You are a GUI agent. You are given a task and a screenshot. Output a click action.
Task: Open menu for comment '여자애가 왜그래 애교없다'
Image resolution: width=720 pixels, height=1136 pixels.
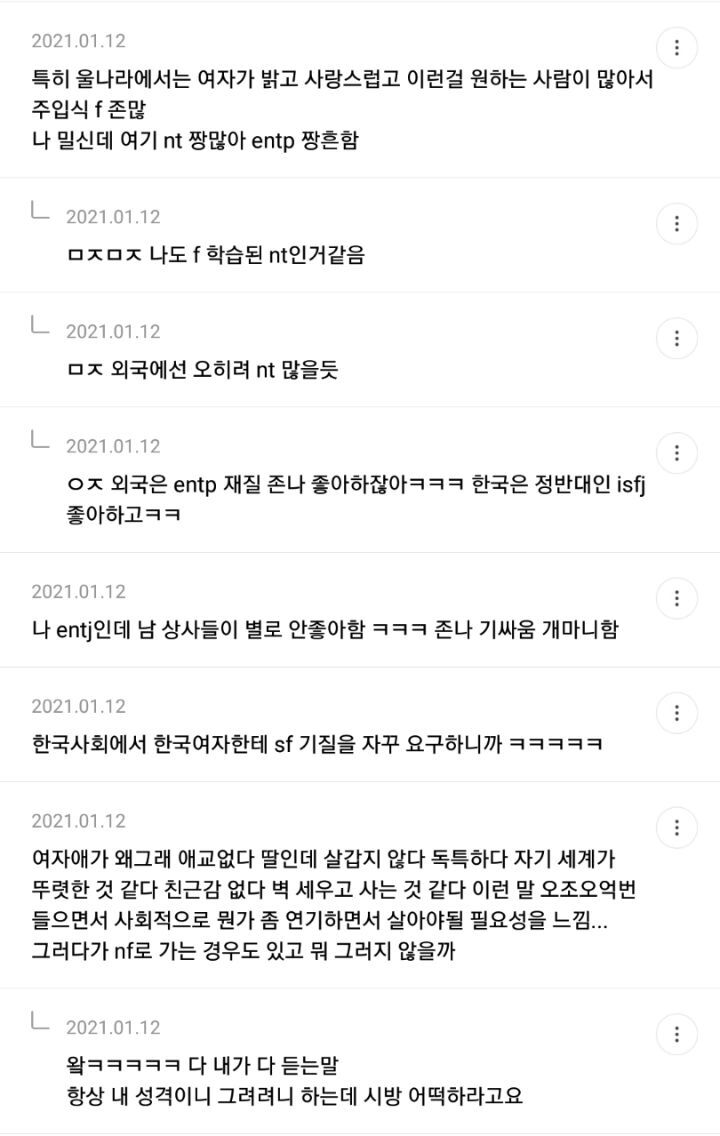click(677, 828)
